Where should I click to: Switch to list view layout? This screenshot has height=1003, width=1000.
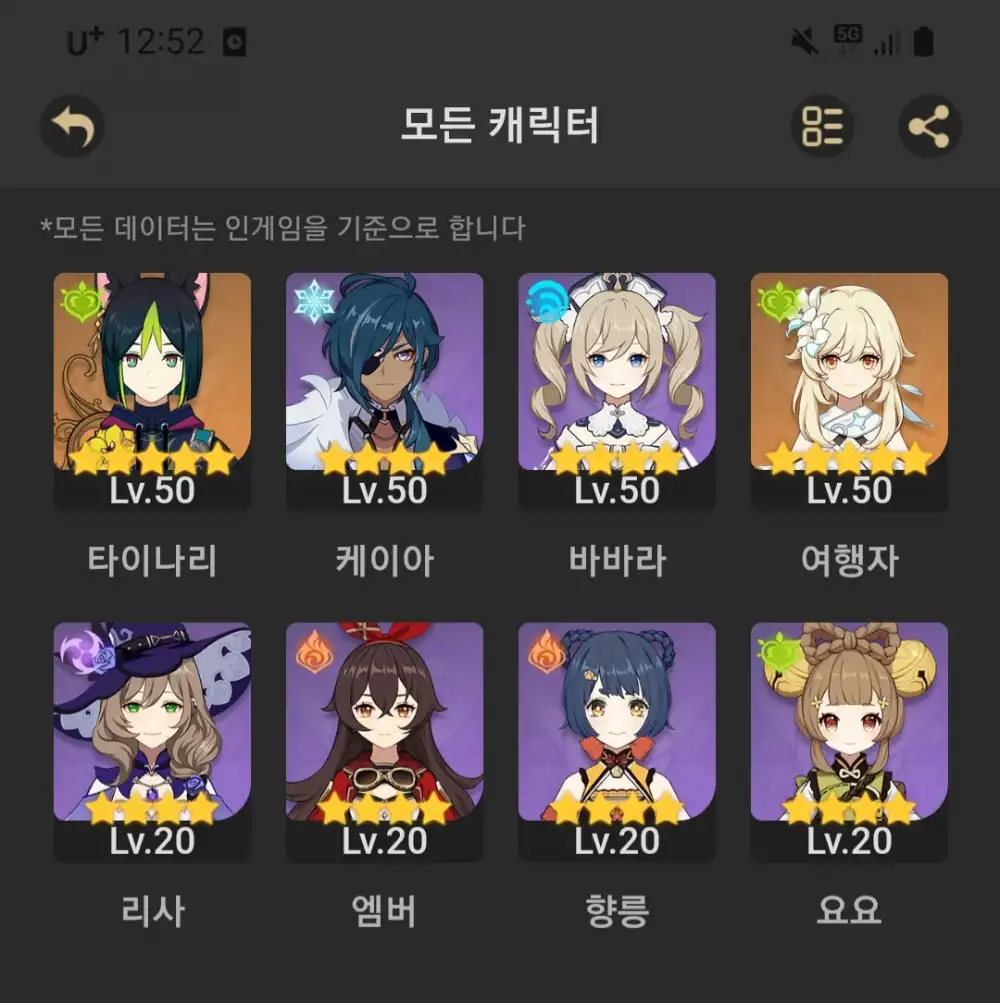pyautogui.click(x=822, y=127)
